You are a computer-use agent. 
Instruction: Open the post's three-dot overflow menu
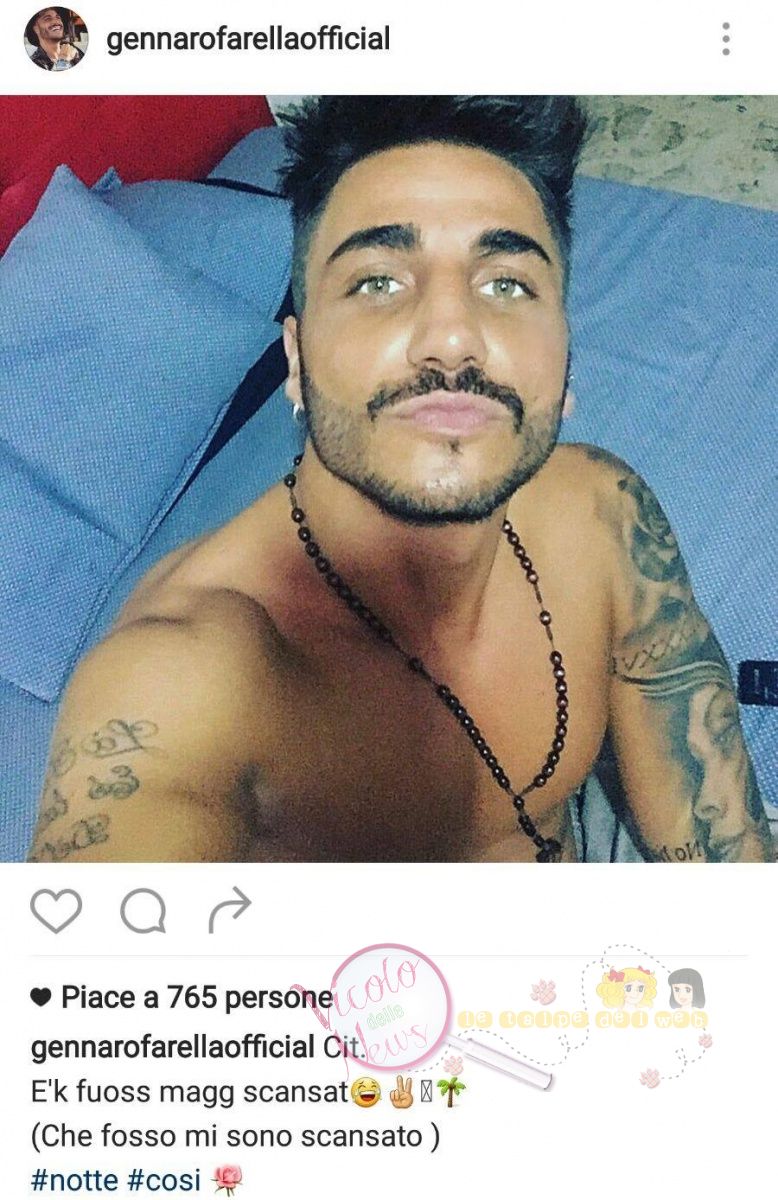click(726, 39)
